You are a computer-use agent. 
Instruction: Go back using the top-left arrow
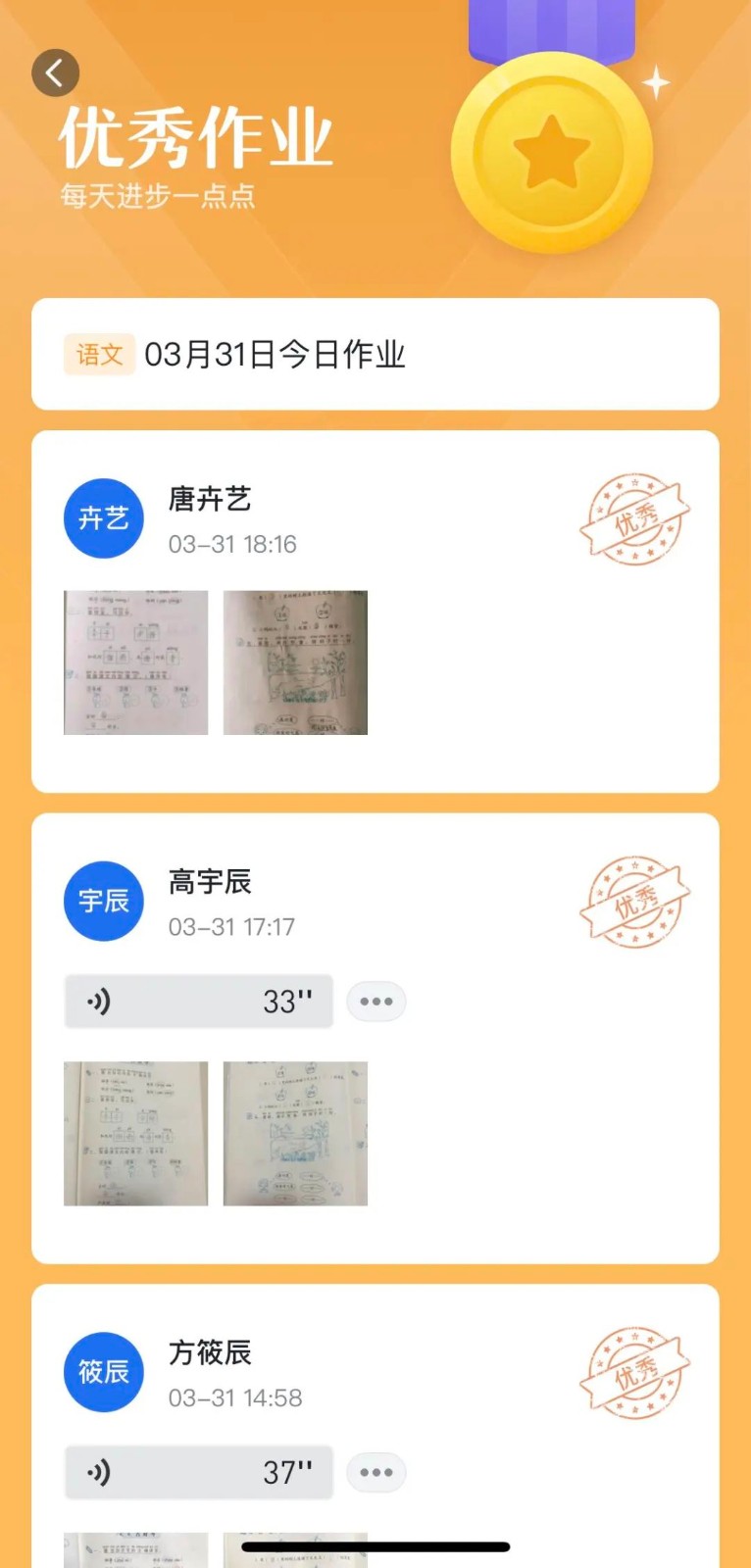point(55,73)
